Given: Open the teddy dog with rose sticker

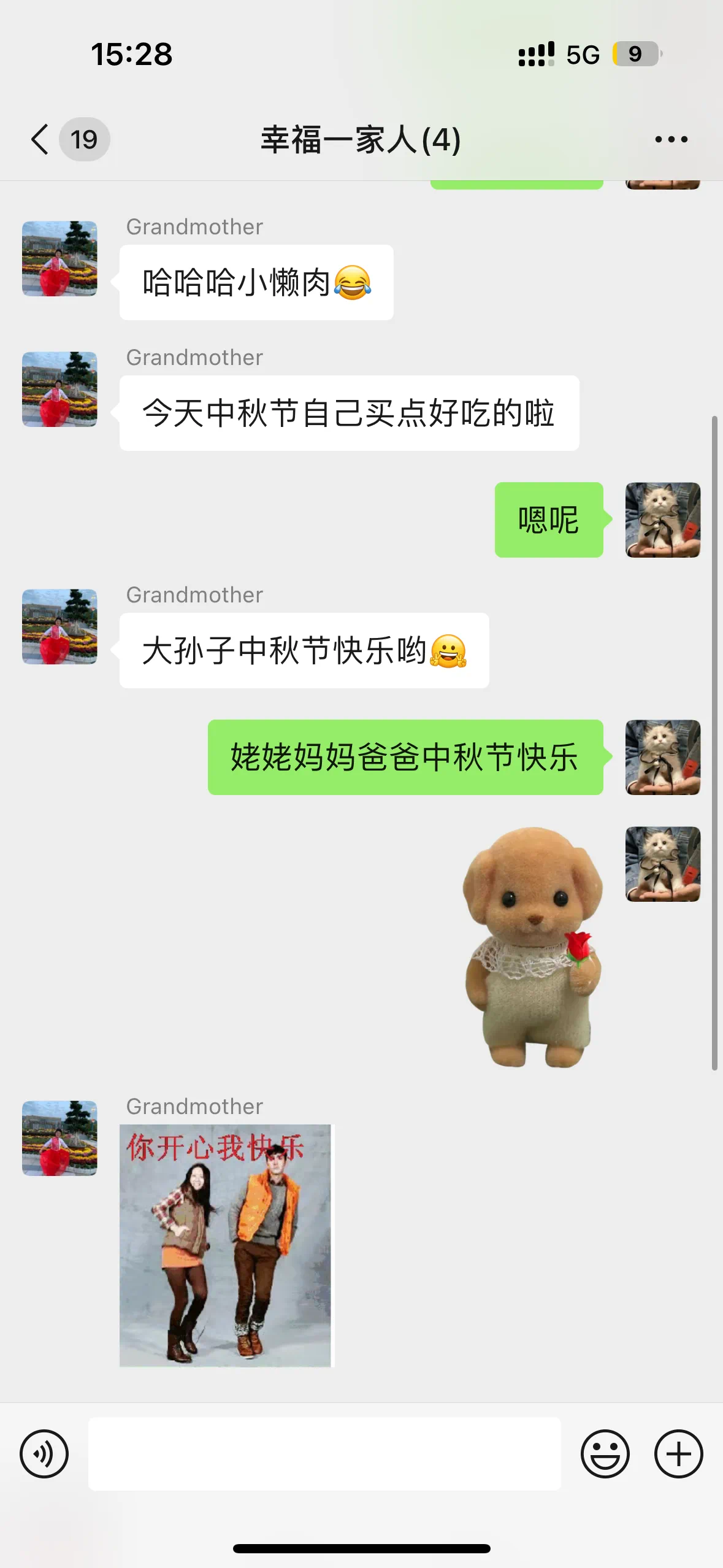Looking at the screenshot, I should pos(532,948).
